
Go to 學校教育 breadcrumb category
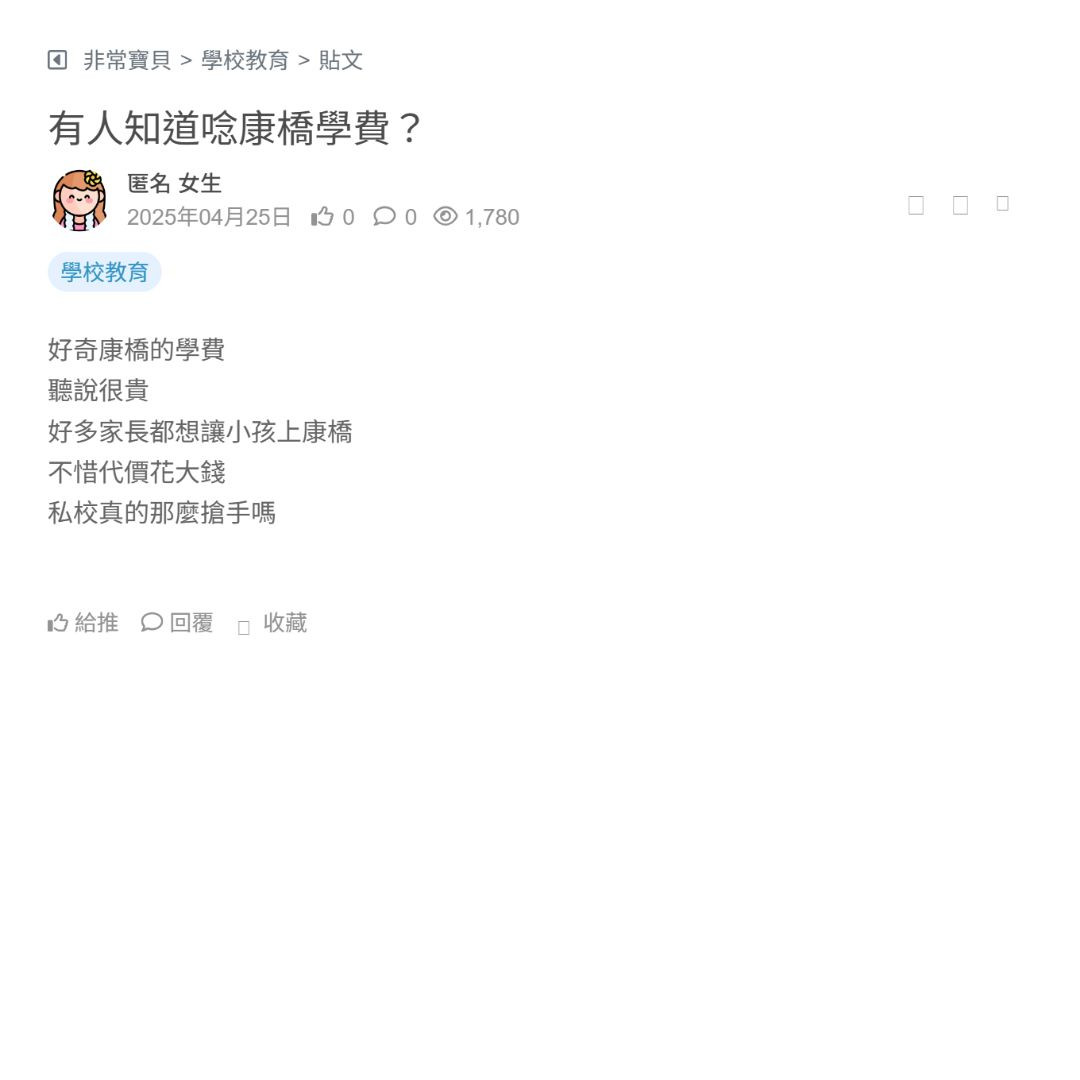(x=245, y=60)
